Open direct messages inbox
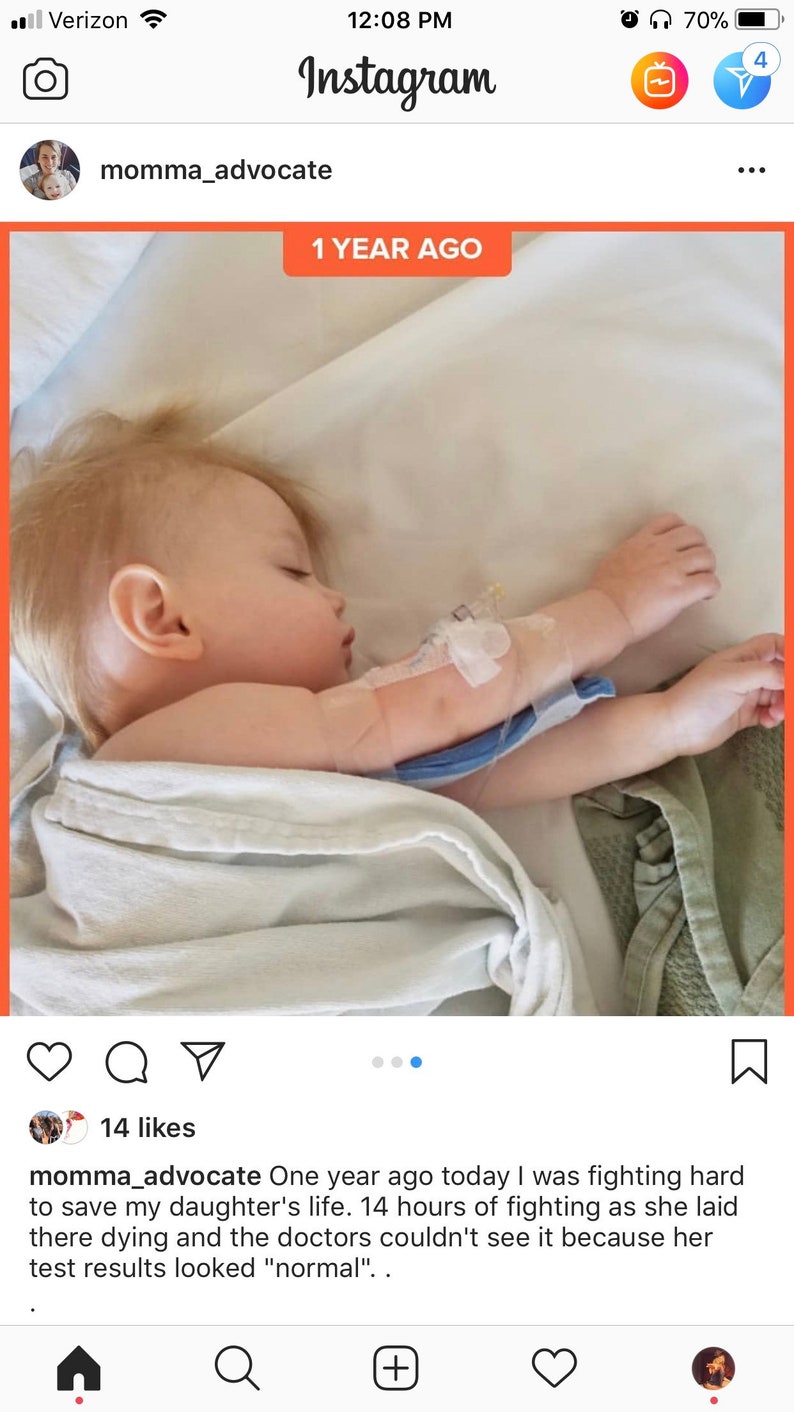The width and height of the screenshot is (794, 1412). 742,80
